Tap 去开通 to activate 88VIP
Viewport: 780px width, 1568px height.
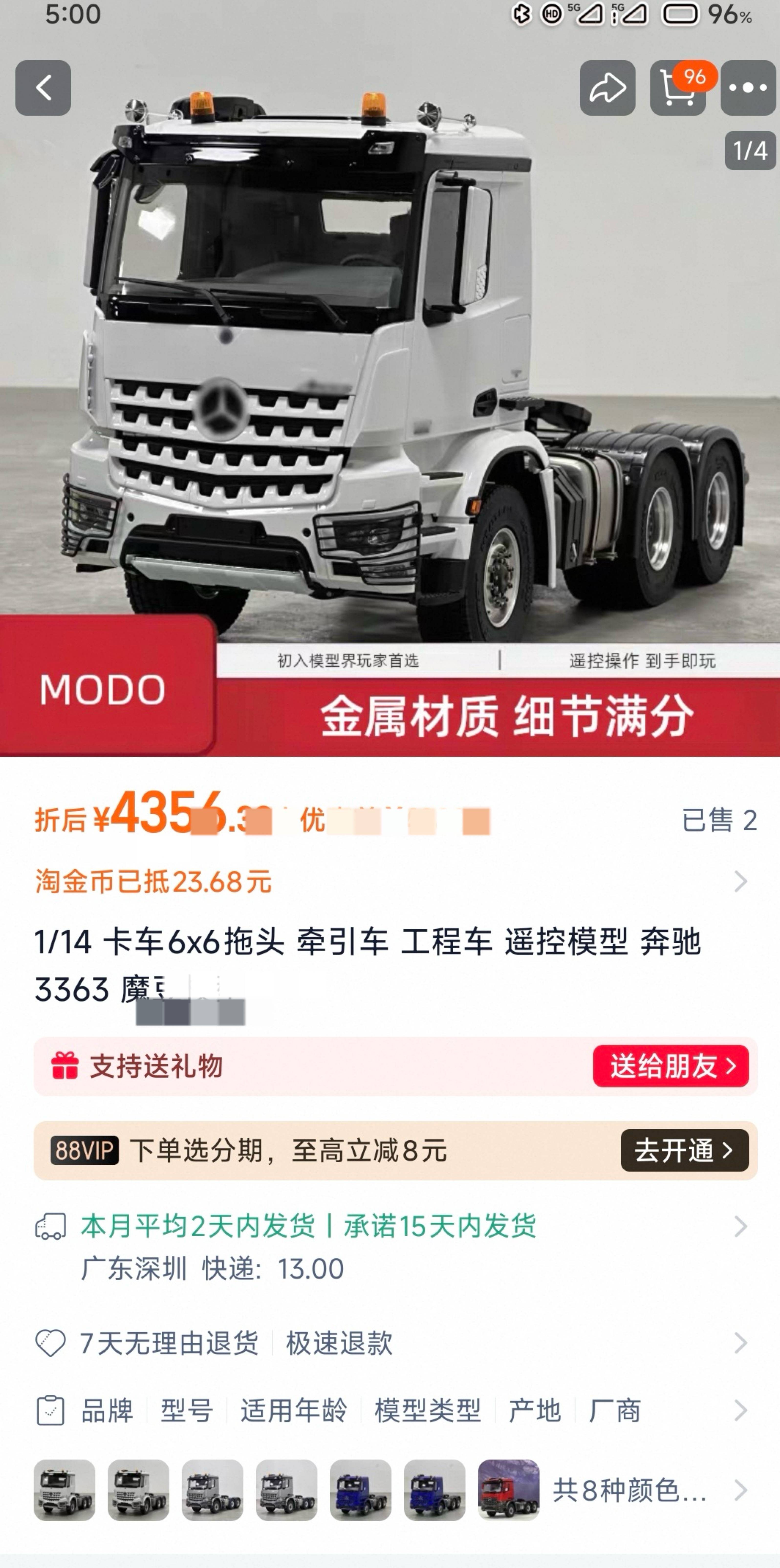pos(684,1150)
